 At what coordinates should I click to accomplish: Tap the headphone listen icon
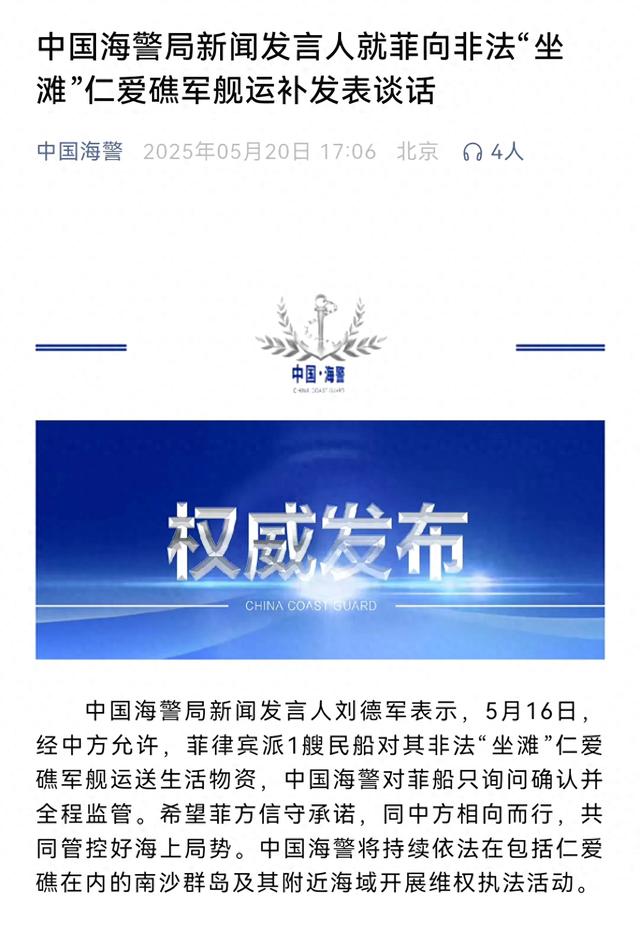point(473,153)
